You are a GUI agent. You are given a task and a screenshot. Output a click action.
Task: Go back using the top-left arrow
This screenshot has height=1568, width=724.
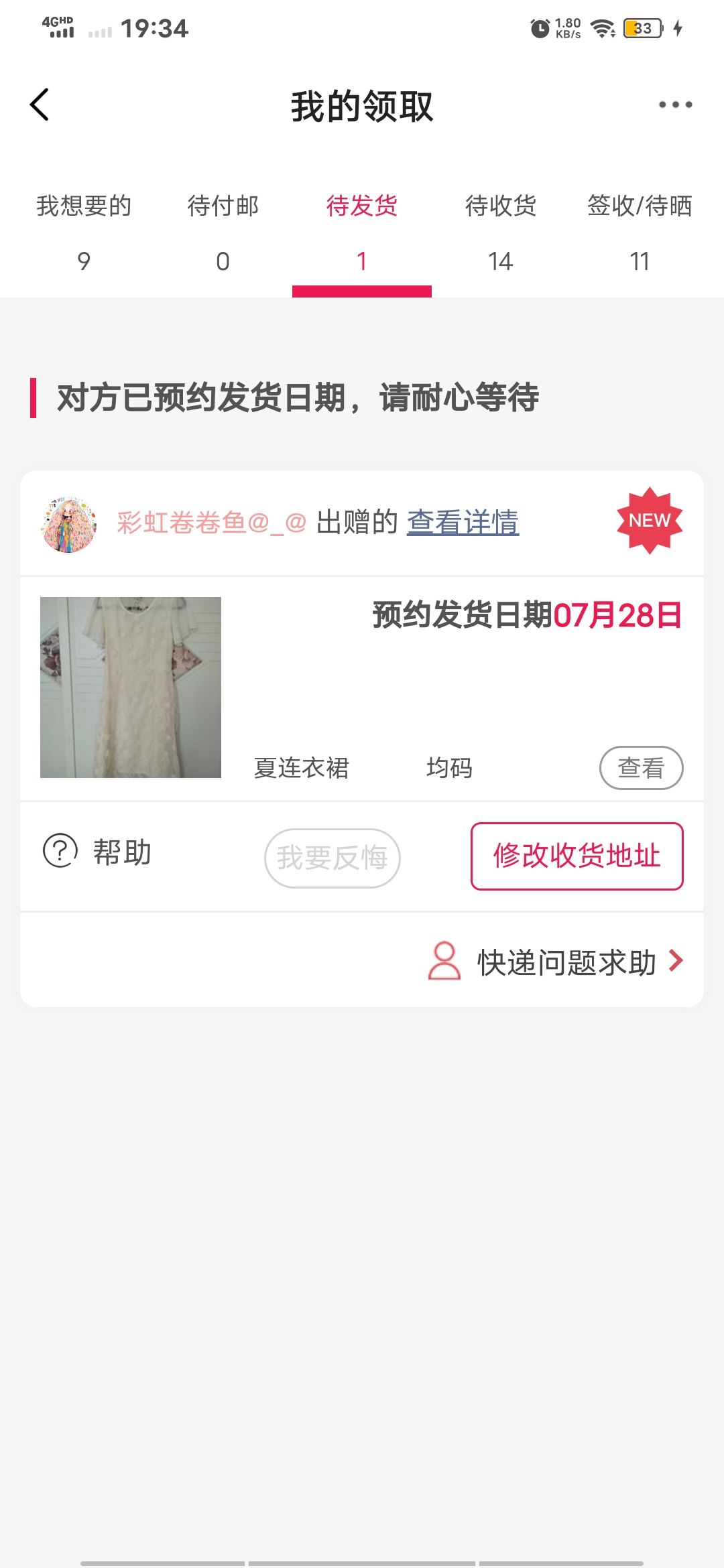point(40,105)
